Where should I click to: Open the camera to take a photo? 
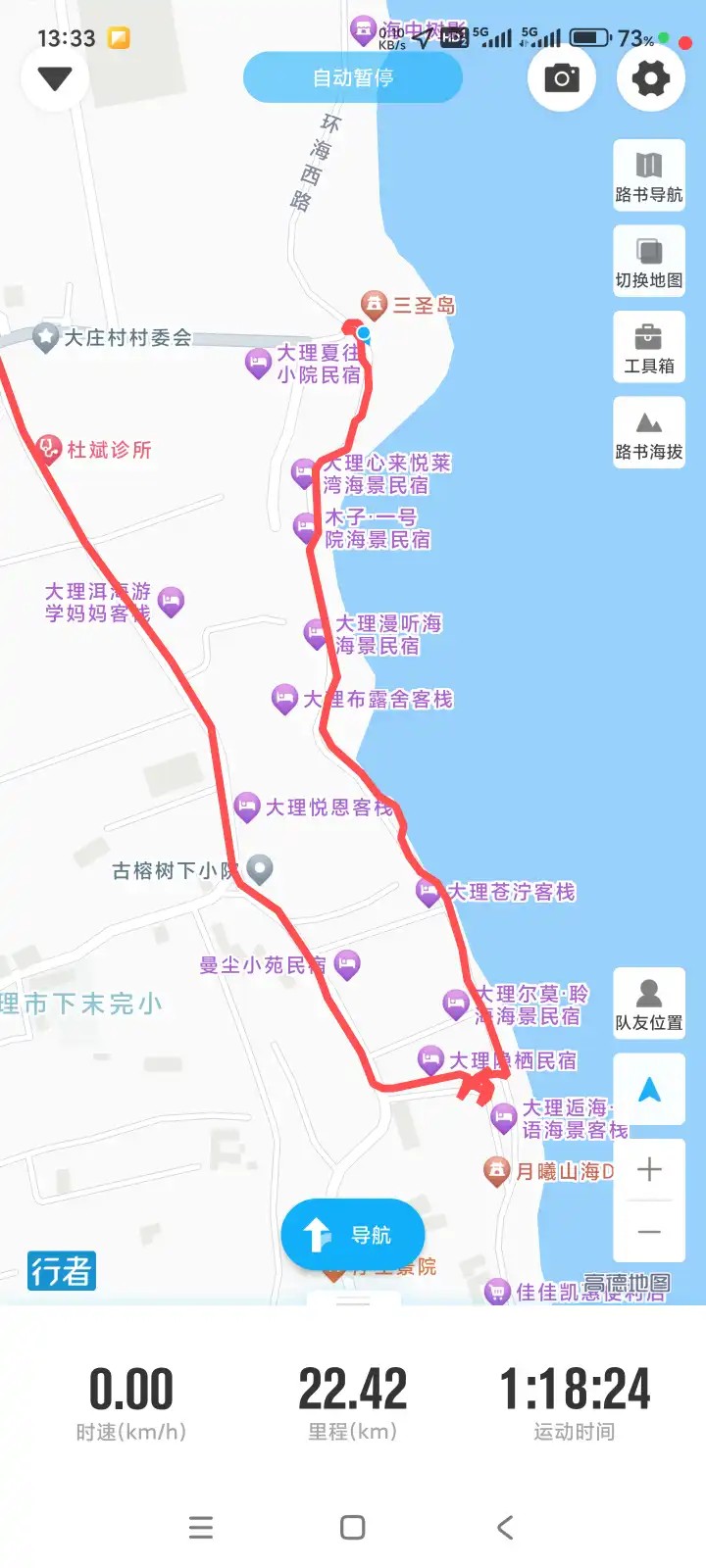coord(562,78)
